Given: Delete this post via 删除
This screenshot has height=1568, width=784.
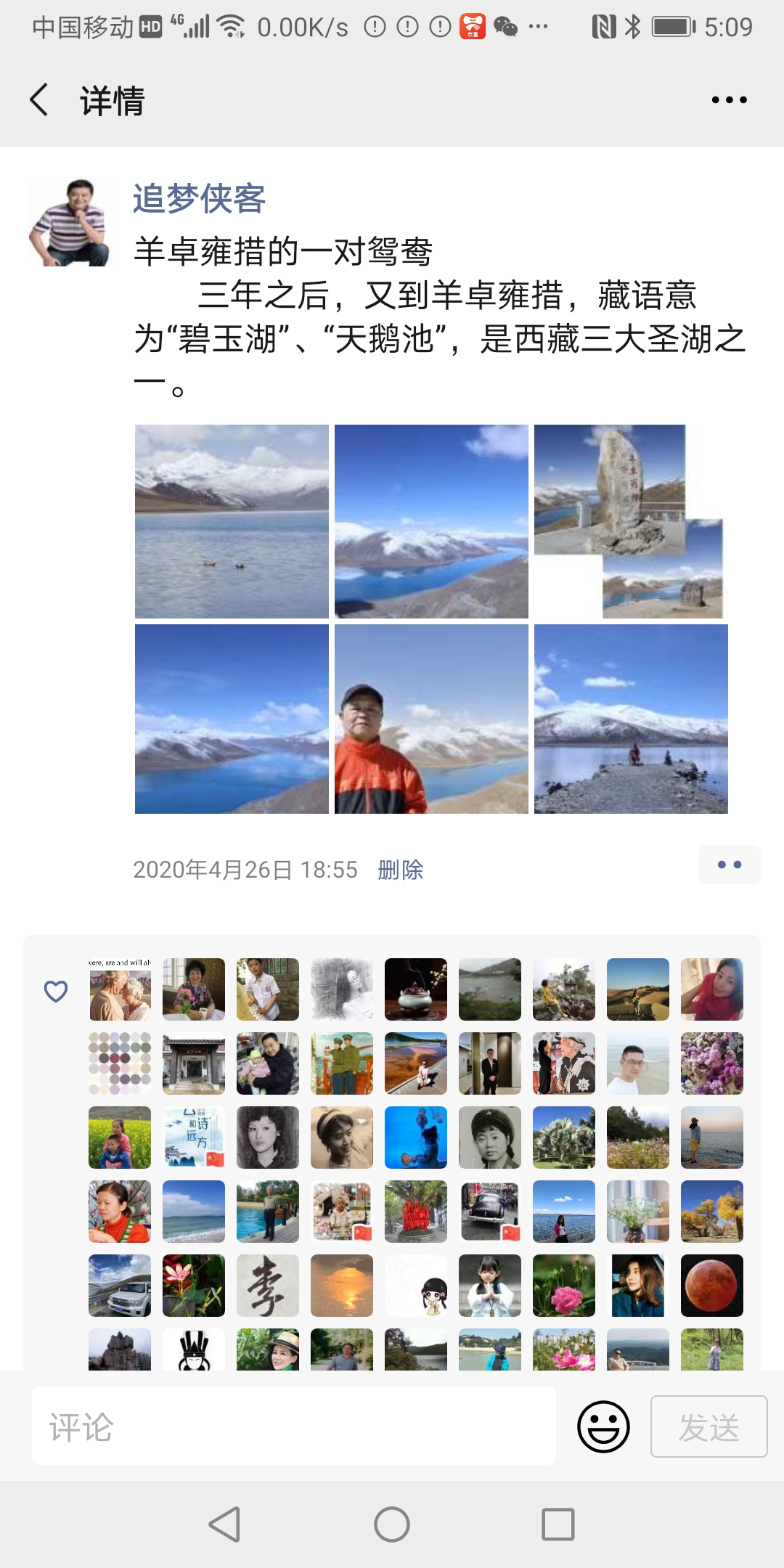Looking at the screenshot, I should pos(401,870).
